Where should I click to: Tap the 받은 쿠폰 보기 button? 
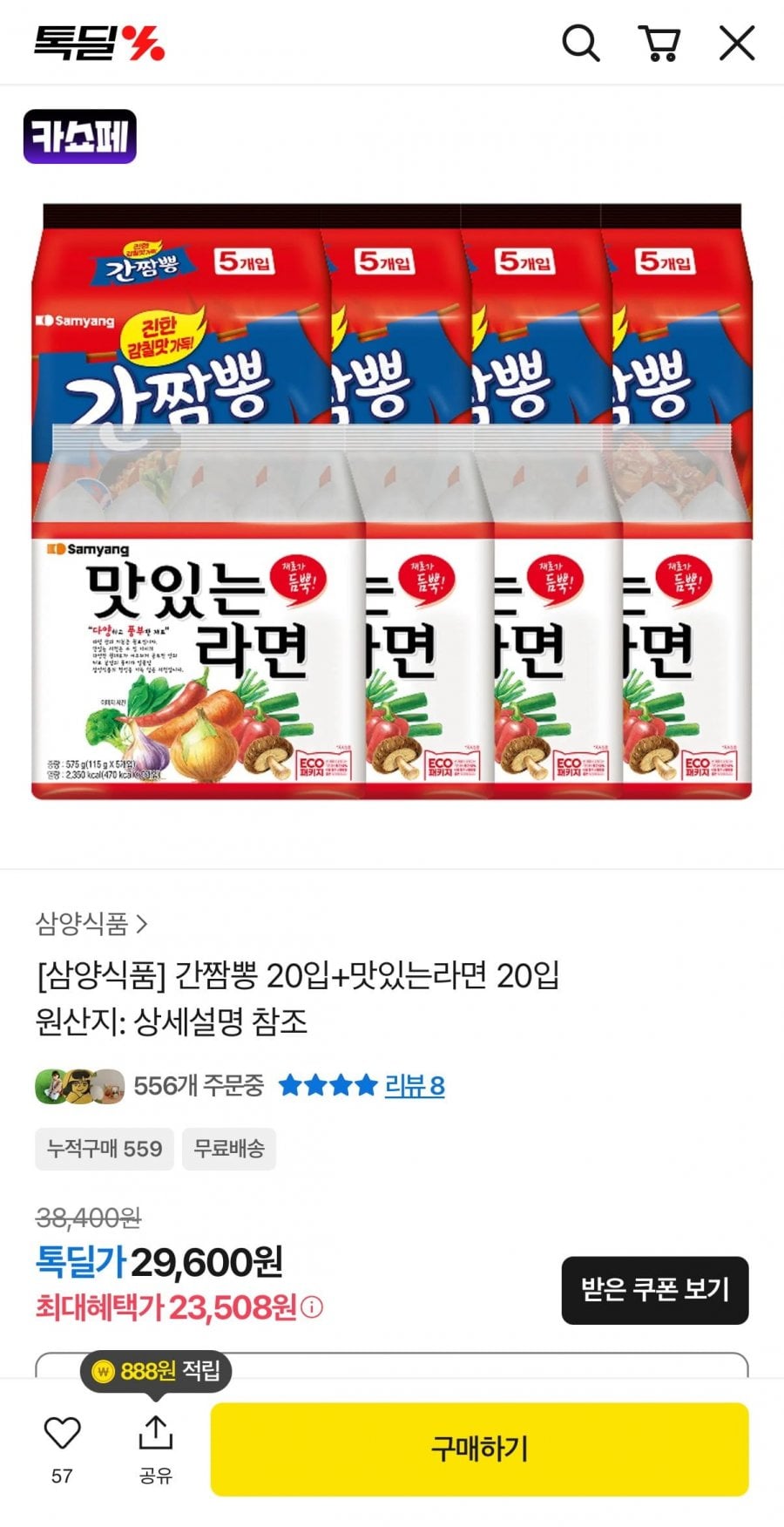click(x=654, y=1290)
